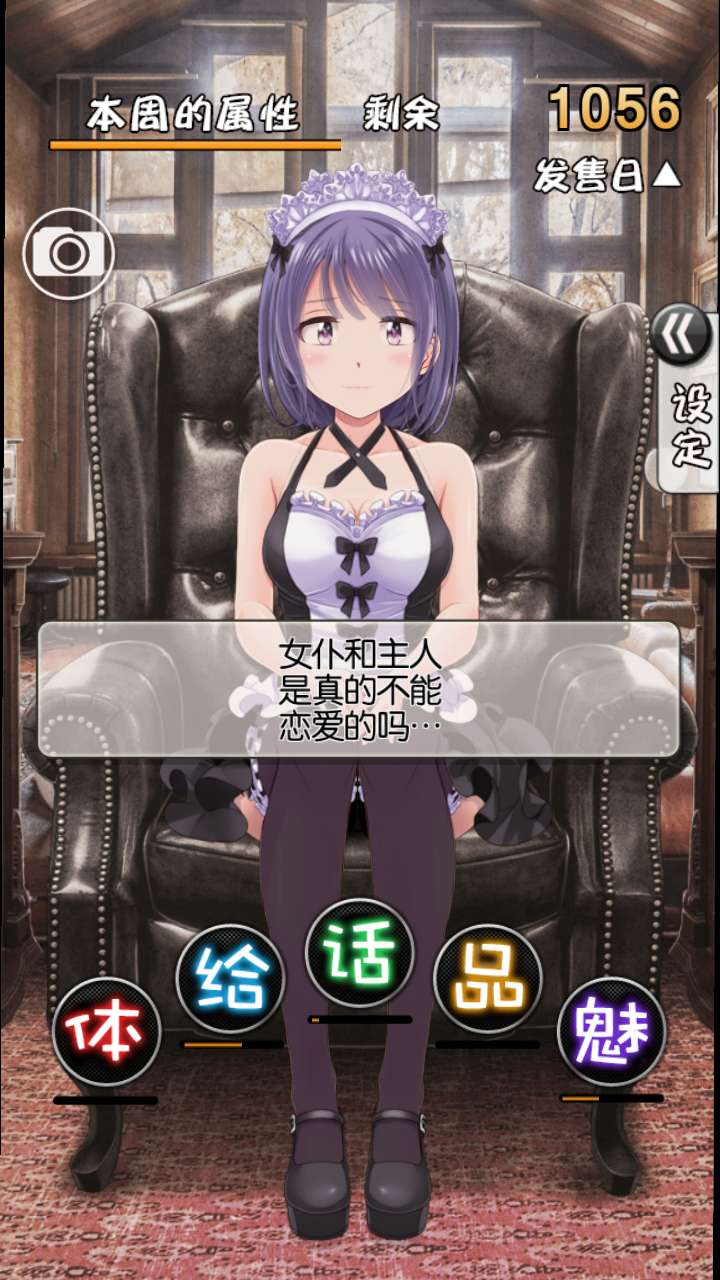The height and width of the screenshot is (1280, 720).
Task: Tap the 发售日 release date toggle
Action: click(x=607, y=175)
